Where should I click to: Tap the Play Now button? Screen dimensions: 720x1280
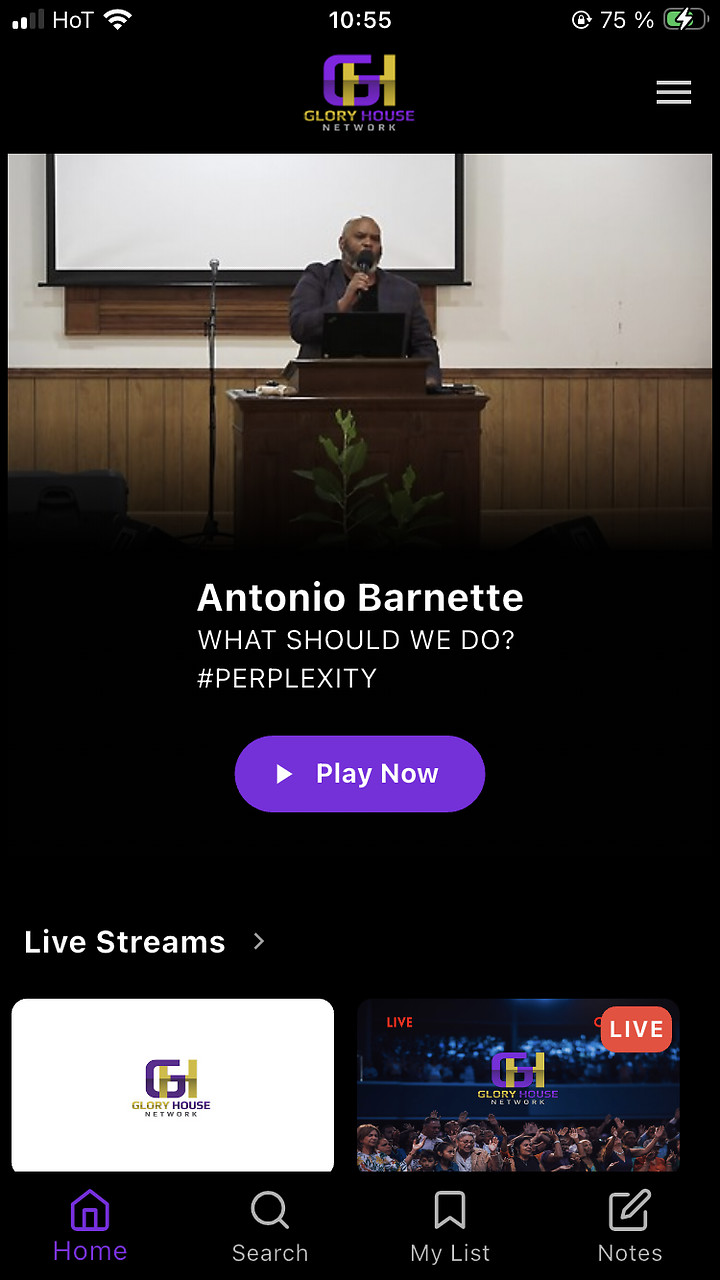(360, 773)
